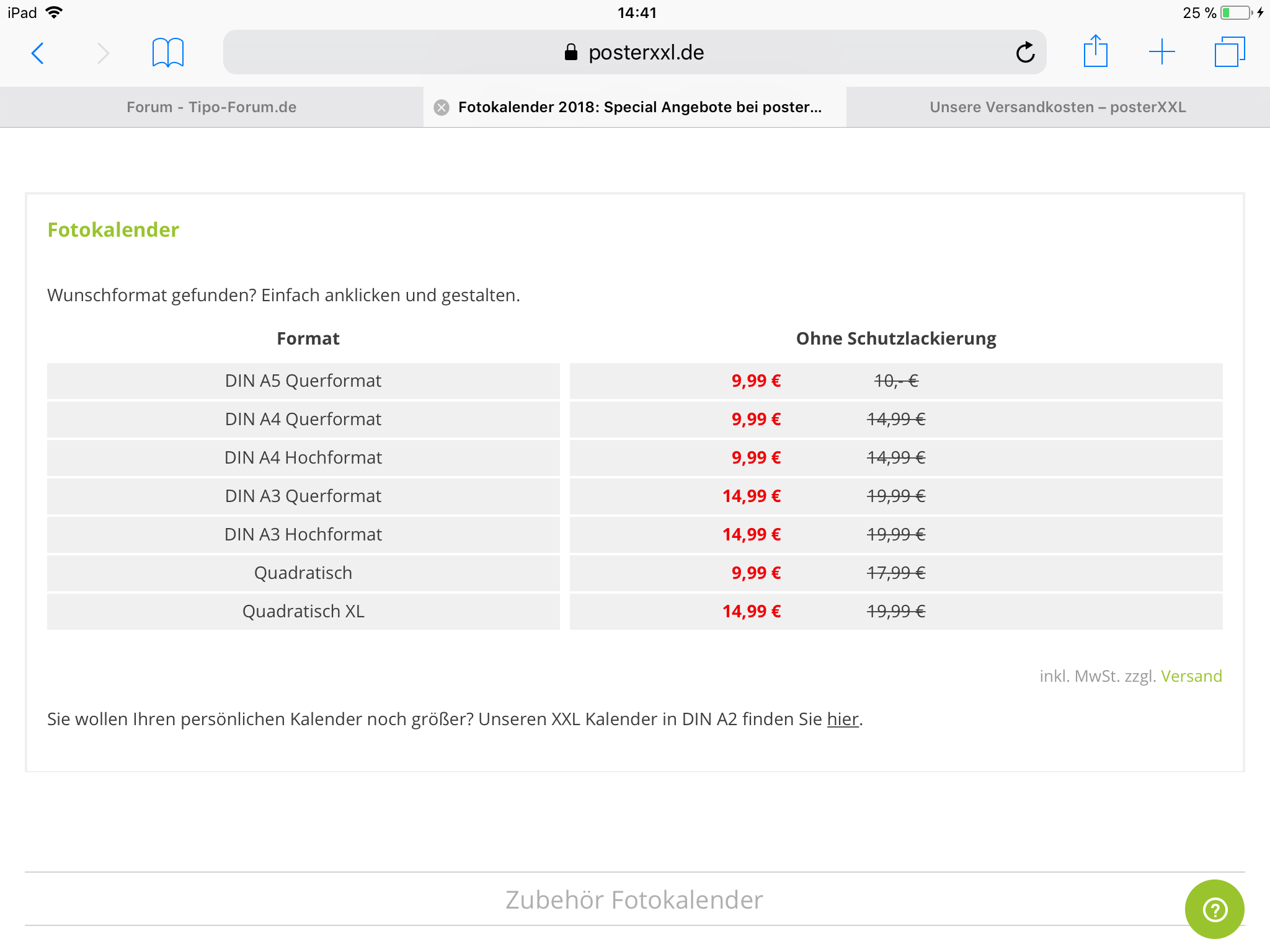Pick the DIN A4 Hochformat format
Image resolution: width=1270 pixels, height=952 pixels.
click(303, 458)
